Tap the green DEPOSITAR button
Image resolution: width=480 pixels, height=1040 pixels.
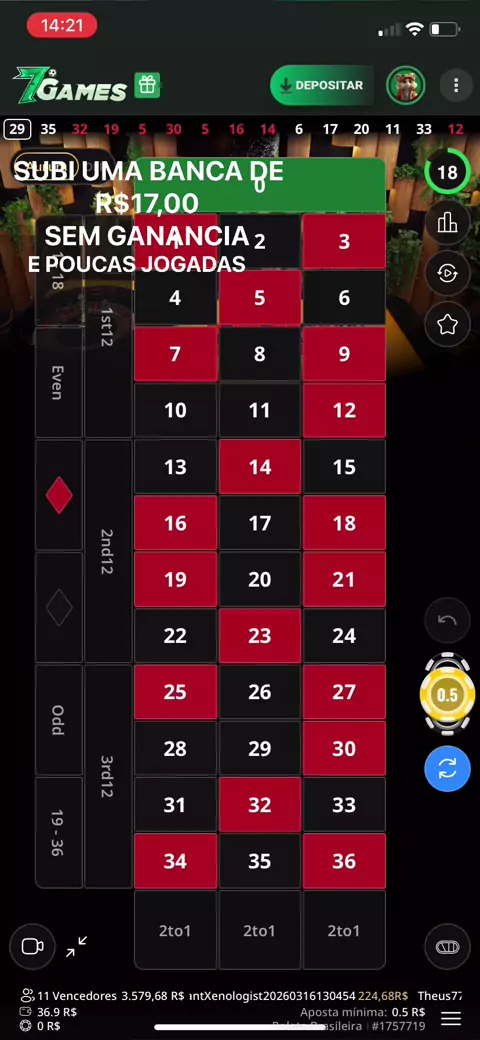coord(322,86)
